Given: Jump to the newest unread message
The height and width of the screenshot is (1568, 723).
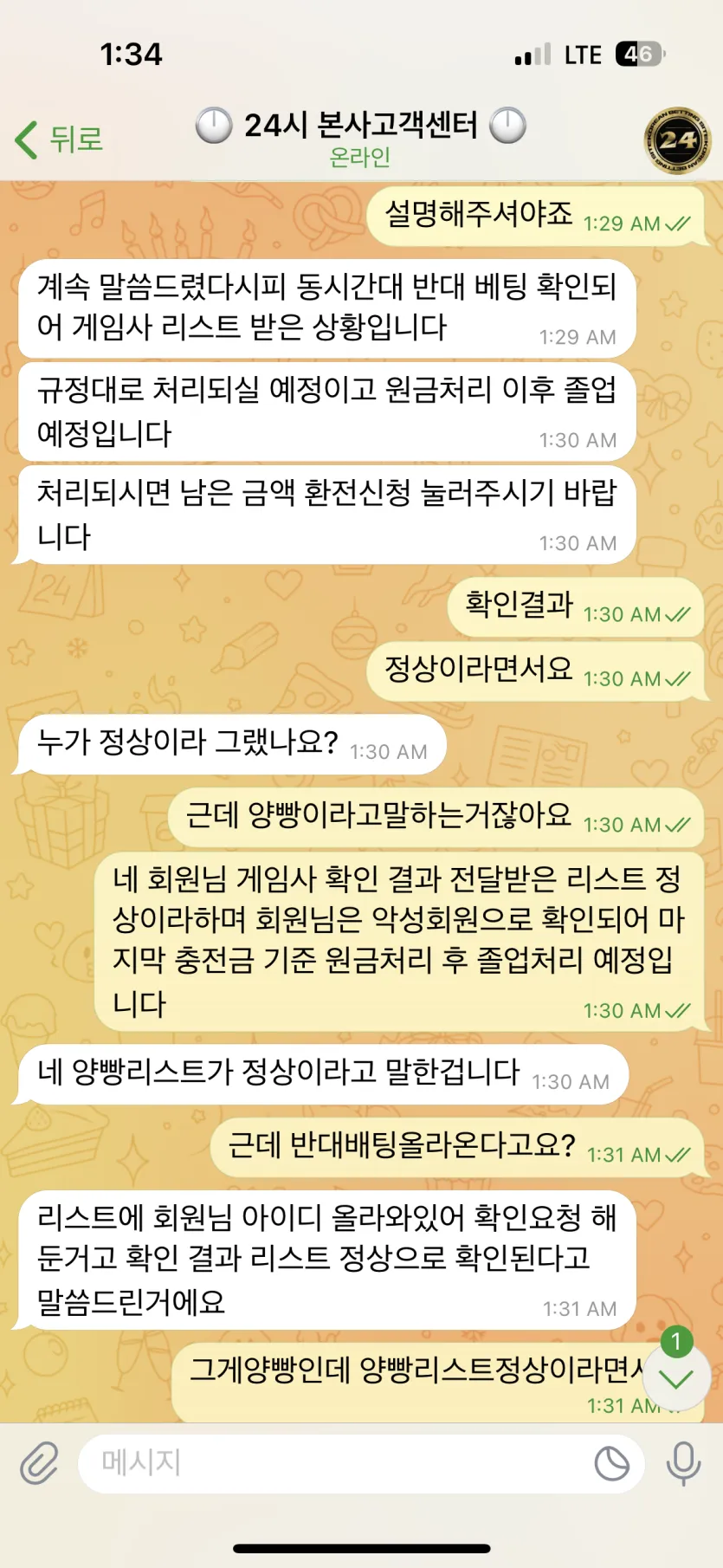Looking at the screenshot, I should coord(676,1378).
